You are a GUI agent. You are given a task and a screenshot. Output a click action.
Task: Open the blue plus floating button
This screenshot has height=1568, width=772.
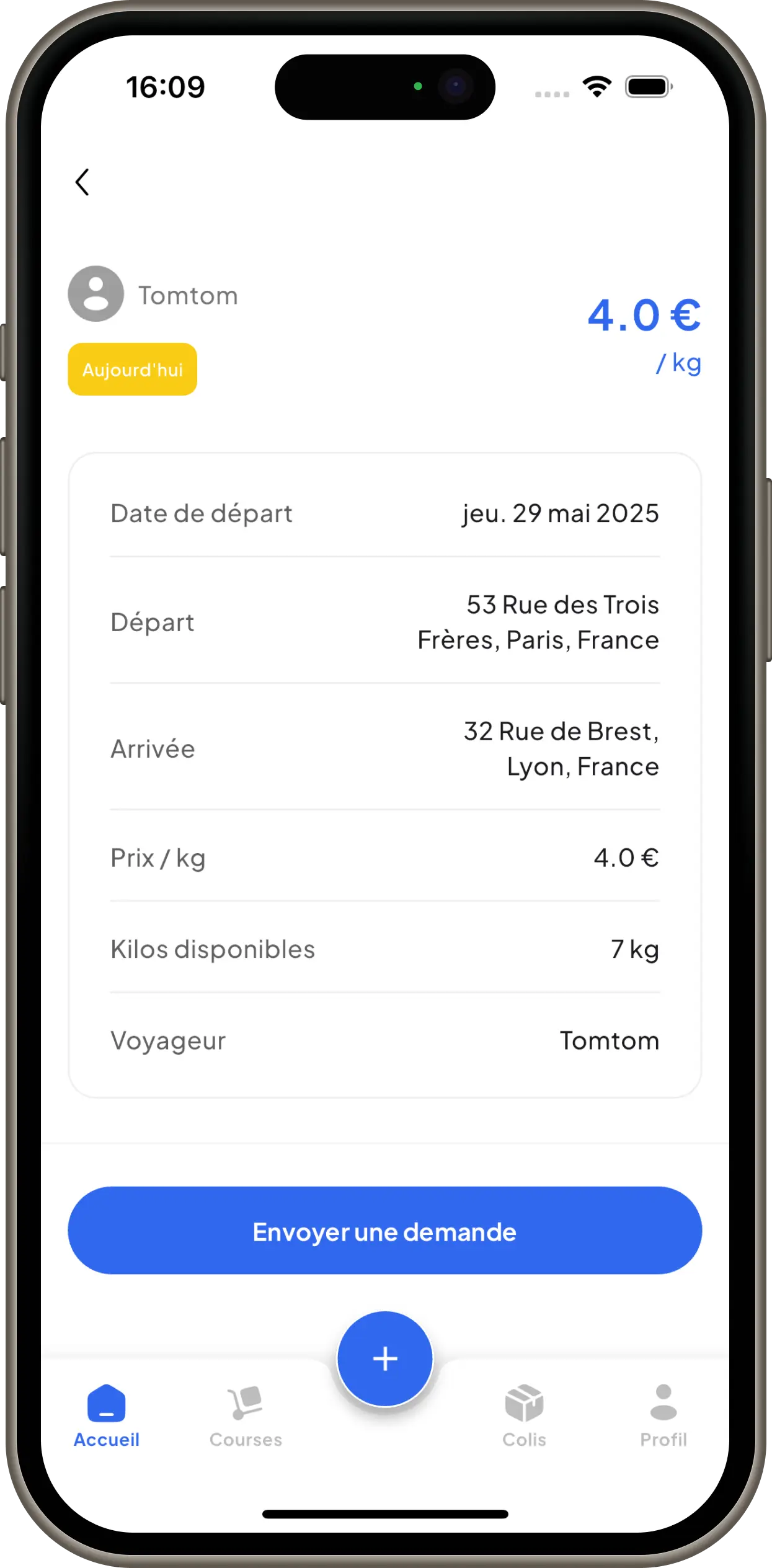coord(384,1358)
